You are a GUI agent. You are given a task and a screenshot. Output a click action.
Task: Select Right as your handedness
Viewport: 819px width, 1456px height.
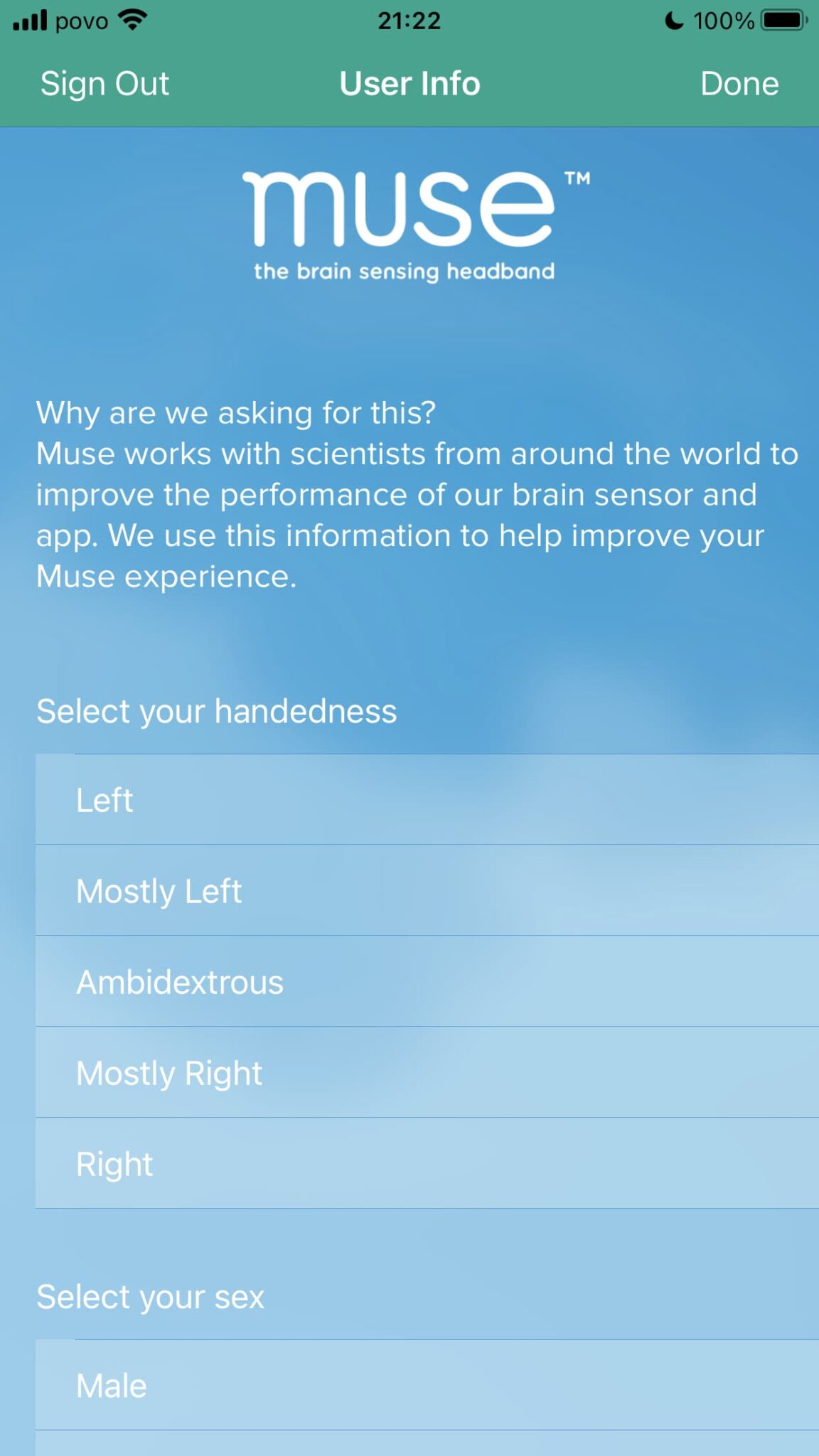point(409,1163)
